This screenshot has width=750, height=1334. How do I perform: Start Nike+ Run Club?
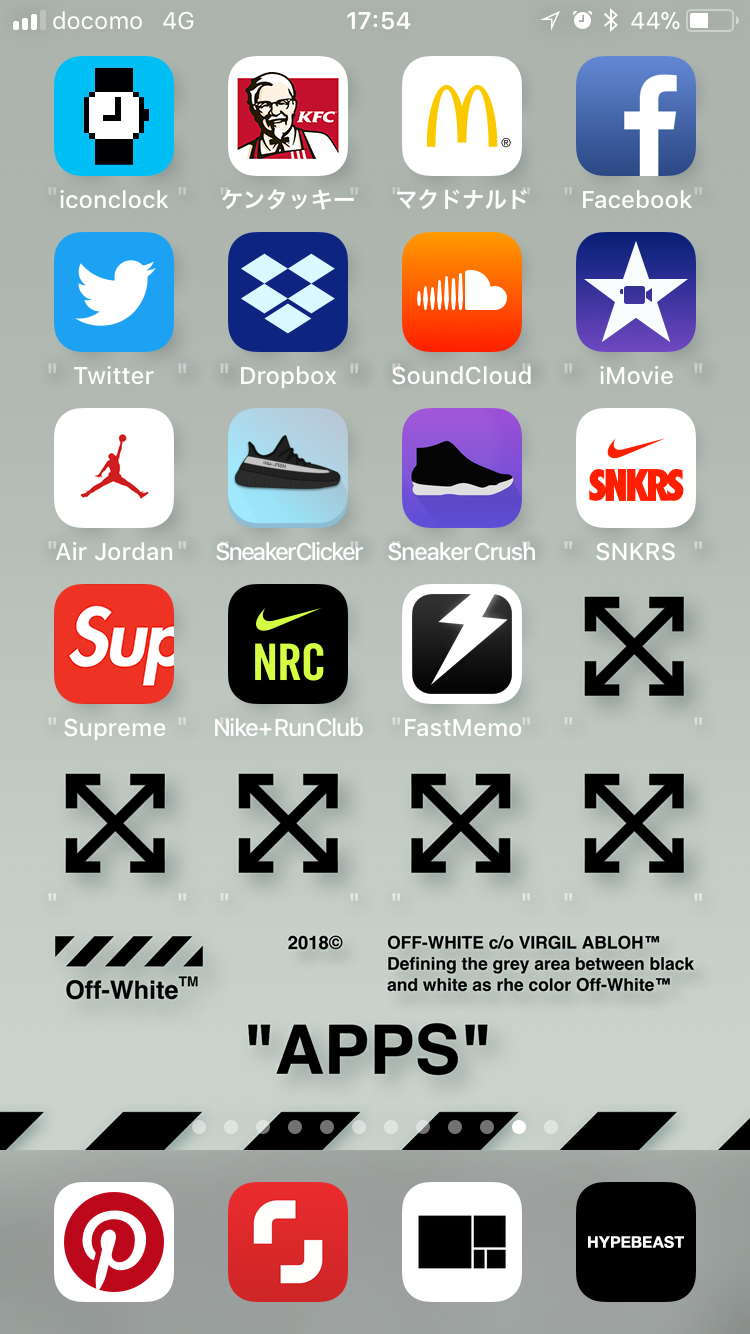click(288, 644)
